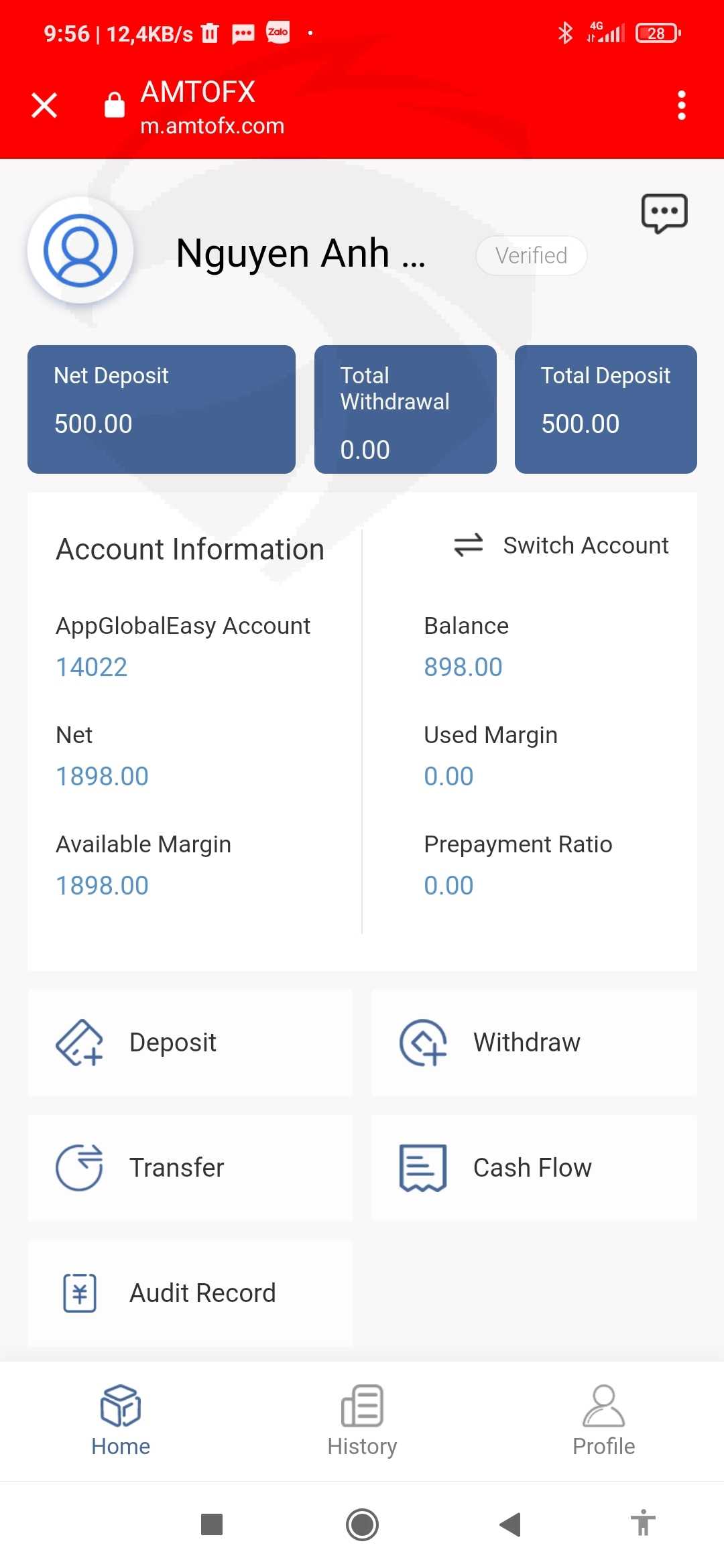This screenshot has height=1568, width=724.
Task: Switch to the Profile tab
Action: pyautogui.click(x=603, y=1421)
